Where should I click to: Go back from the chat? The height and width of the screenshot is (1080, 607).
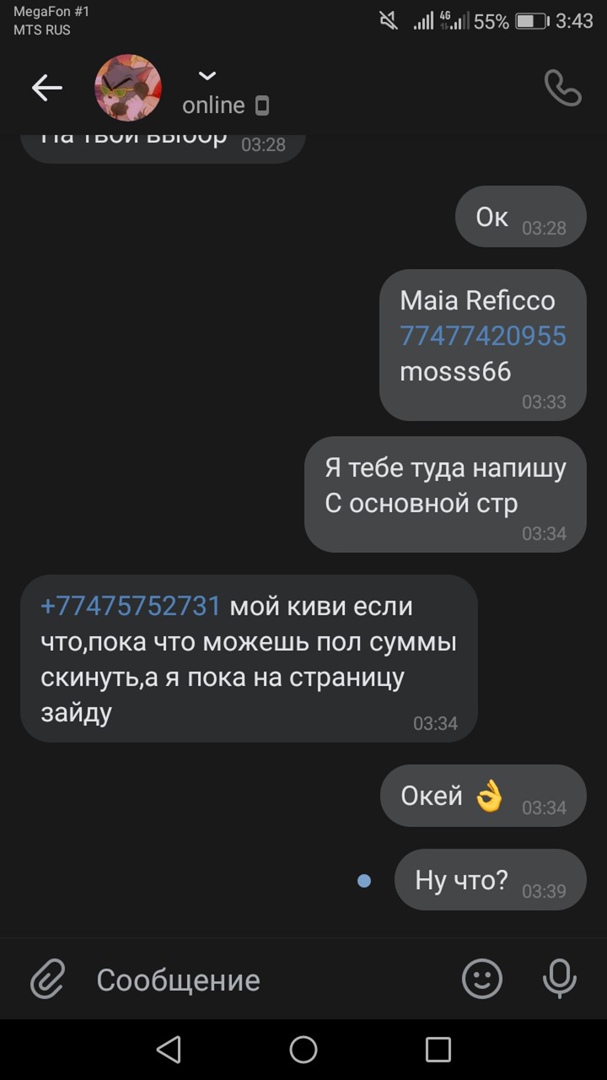click(x=47, y=88)
